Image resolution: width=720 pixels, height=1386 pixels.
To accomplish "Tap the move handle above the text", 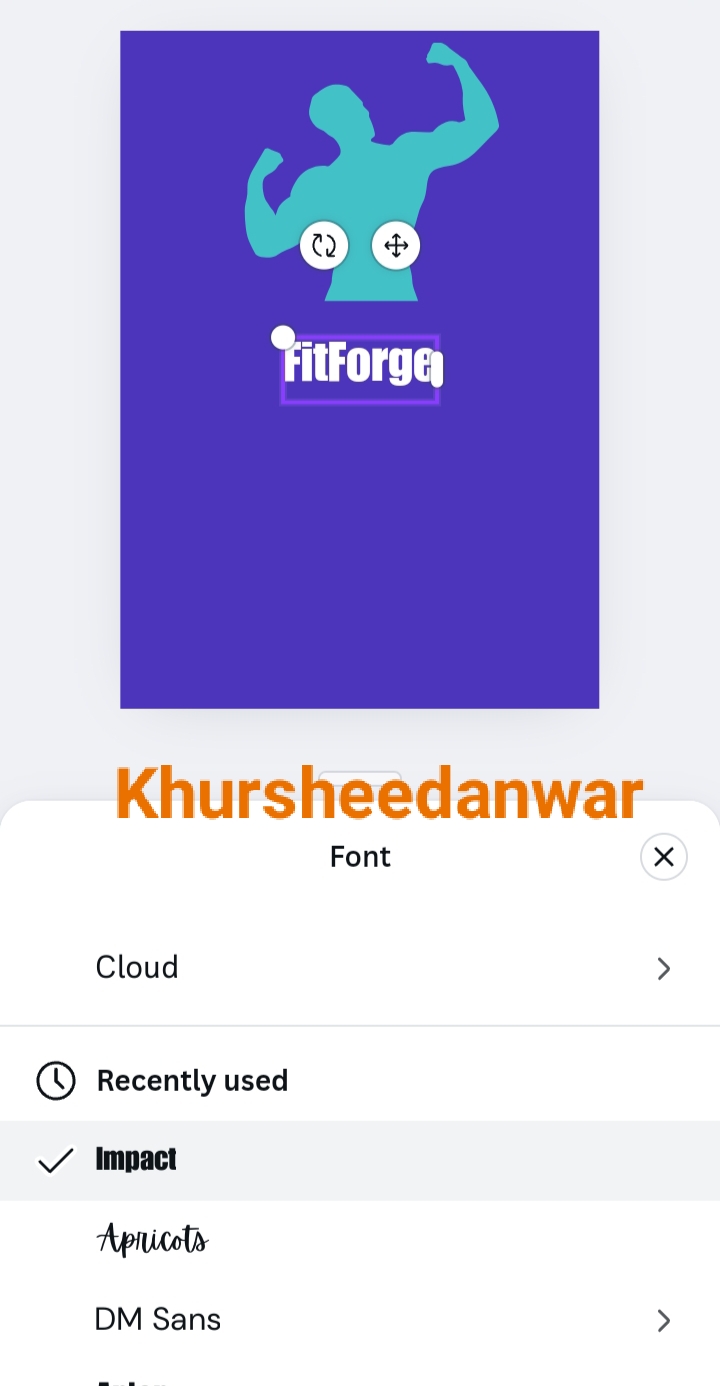I will (x=396, y=245).
